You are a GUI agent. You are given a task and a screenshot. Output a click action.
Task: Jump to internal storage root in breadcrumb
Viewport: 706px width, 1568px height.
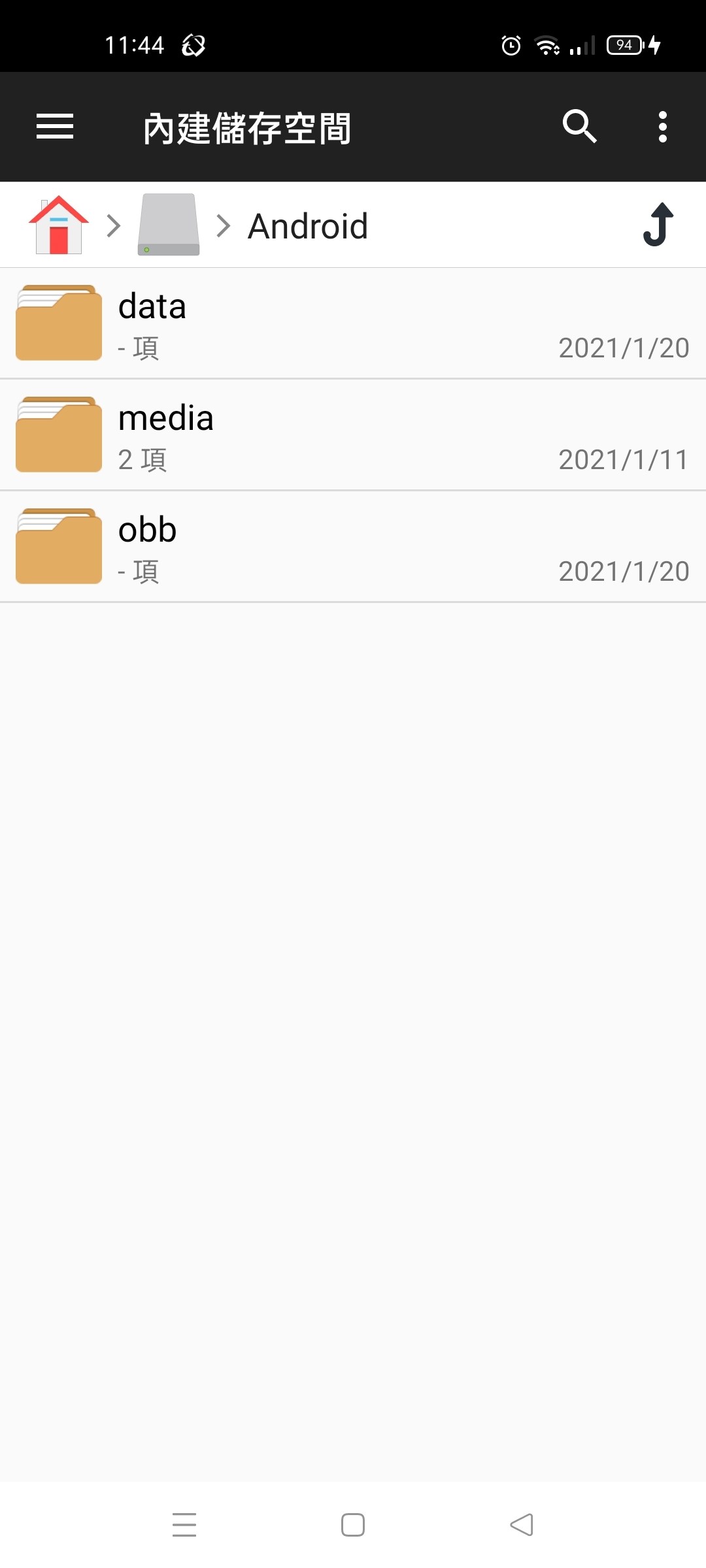168,225
